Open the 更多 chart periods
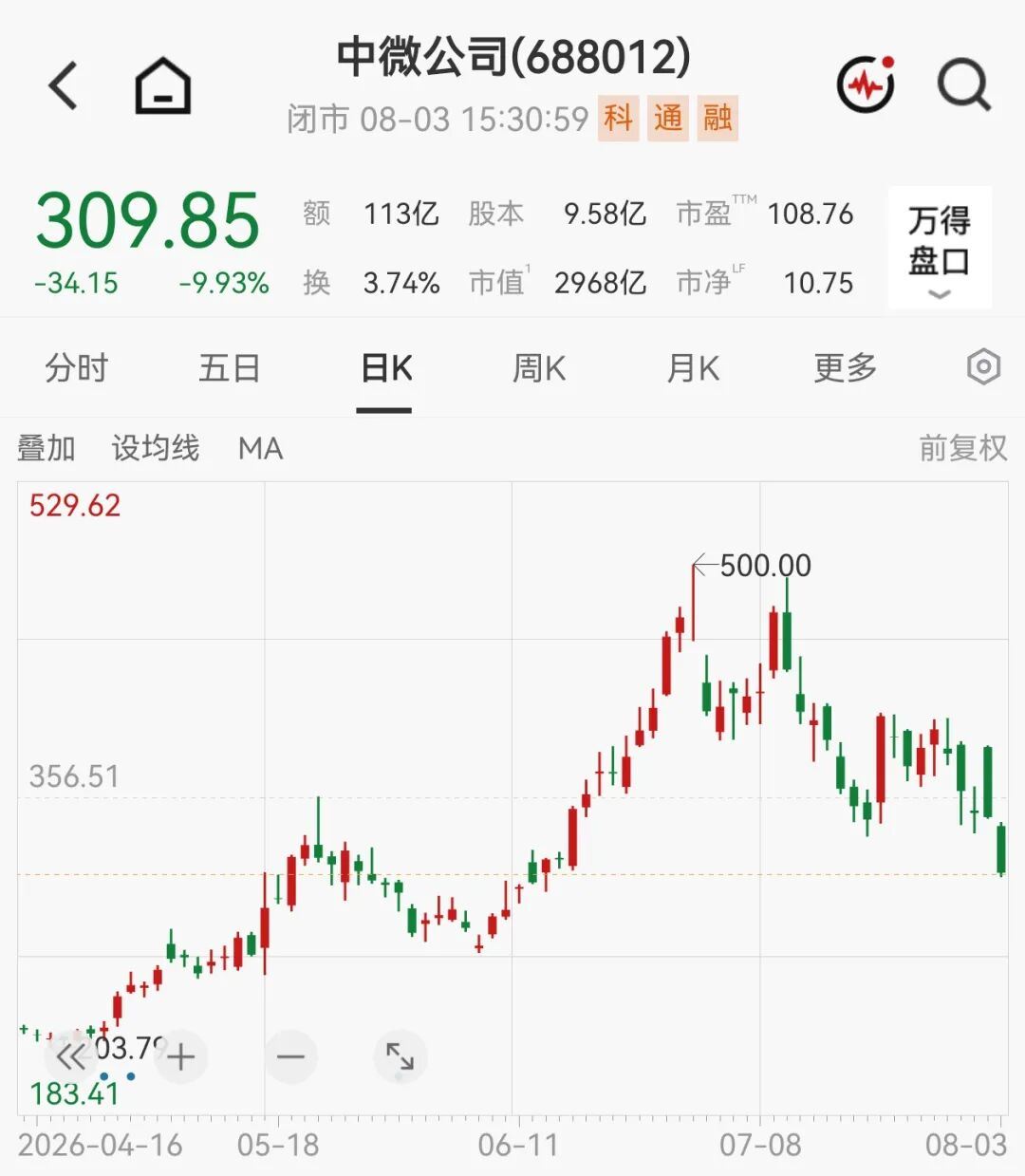 point(845,367)
